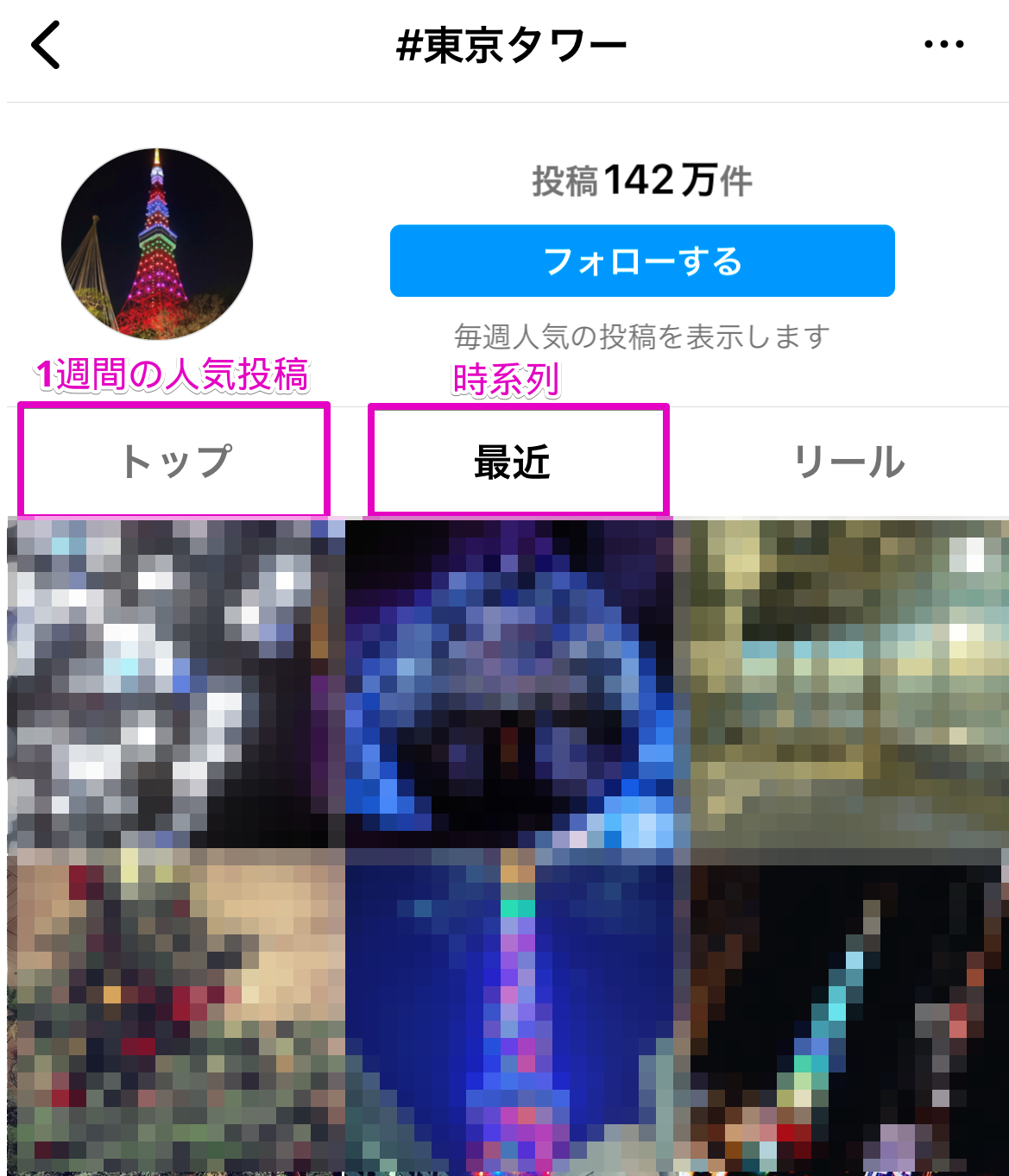Open the blue illuminated circle post
1009x1176 pixels.
click(509, 682)
